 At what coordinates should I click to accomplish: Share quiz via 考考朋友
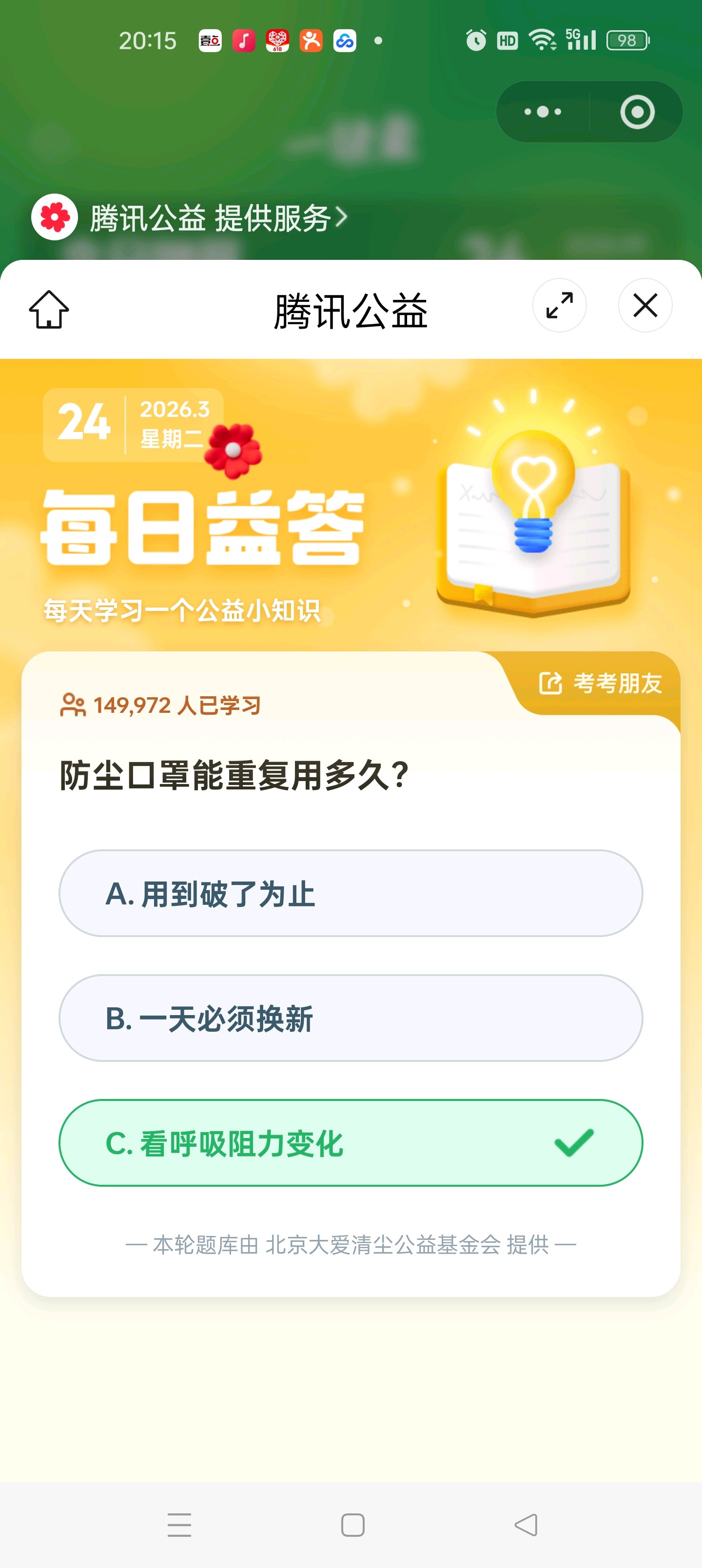[x=601, y=683]
